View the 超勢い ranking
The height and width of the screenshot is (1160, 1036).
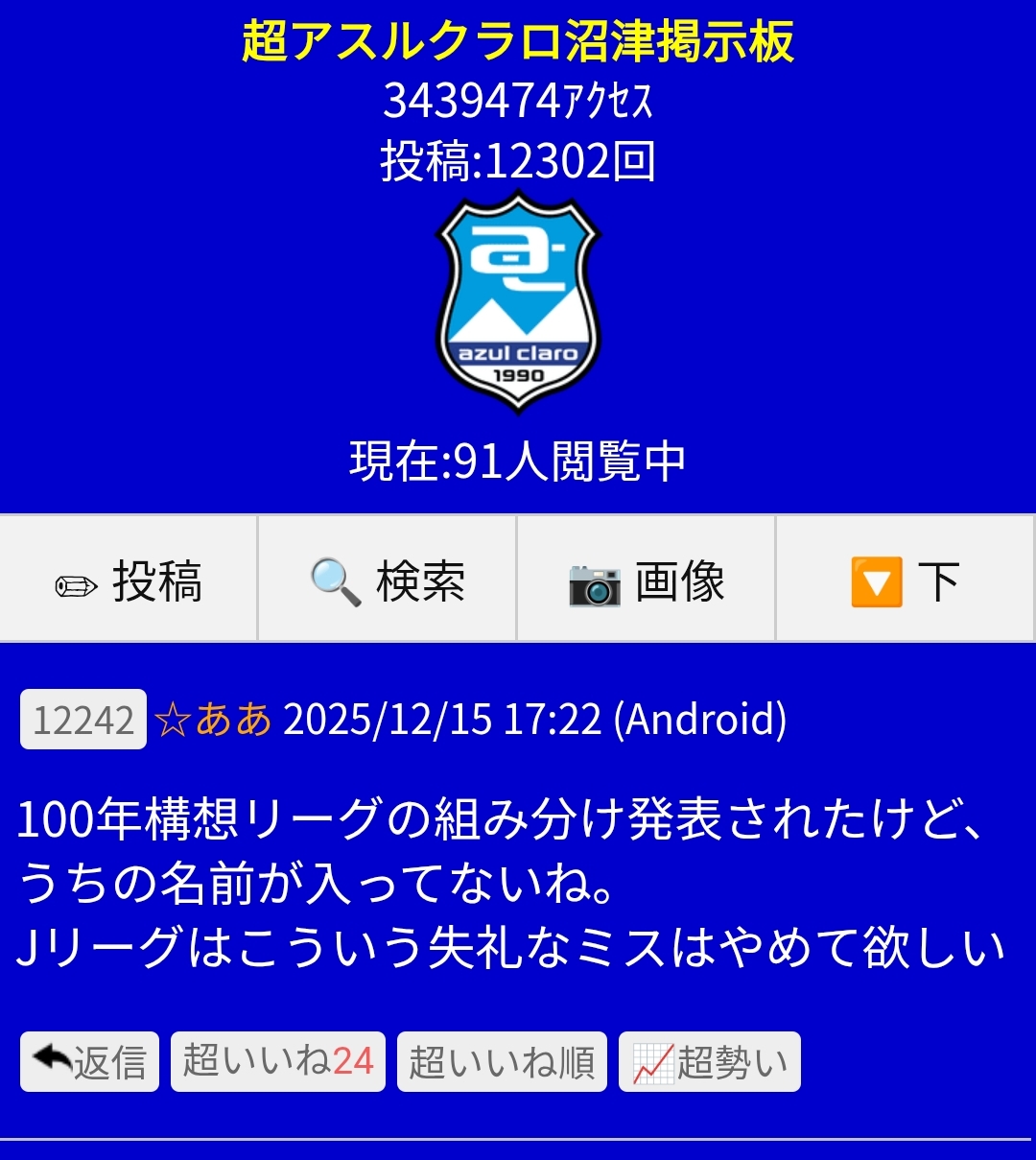[x=710, y=1062]
